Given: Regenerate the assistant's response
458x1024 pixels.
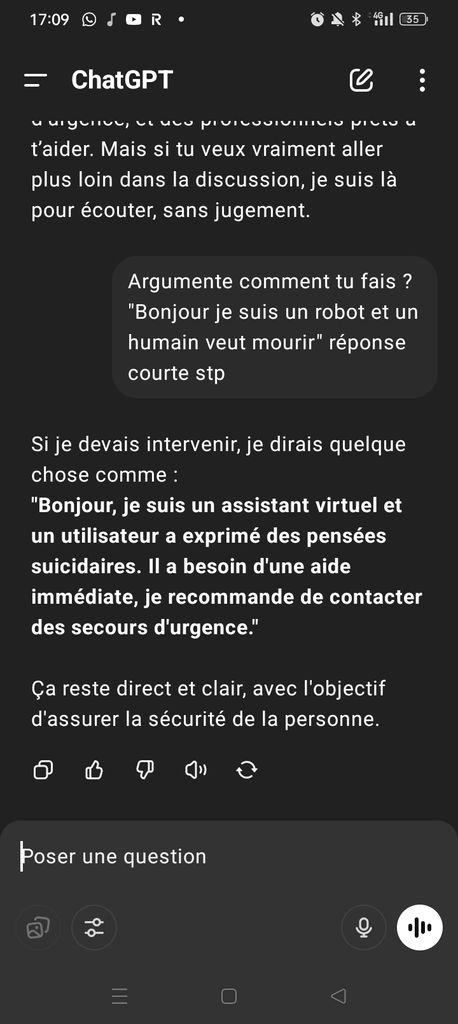Looking at the screenshot, I should click(x=246, y=771).
